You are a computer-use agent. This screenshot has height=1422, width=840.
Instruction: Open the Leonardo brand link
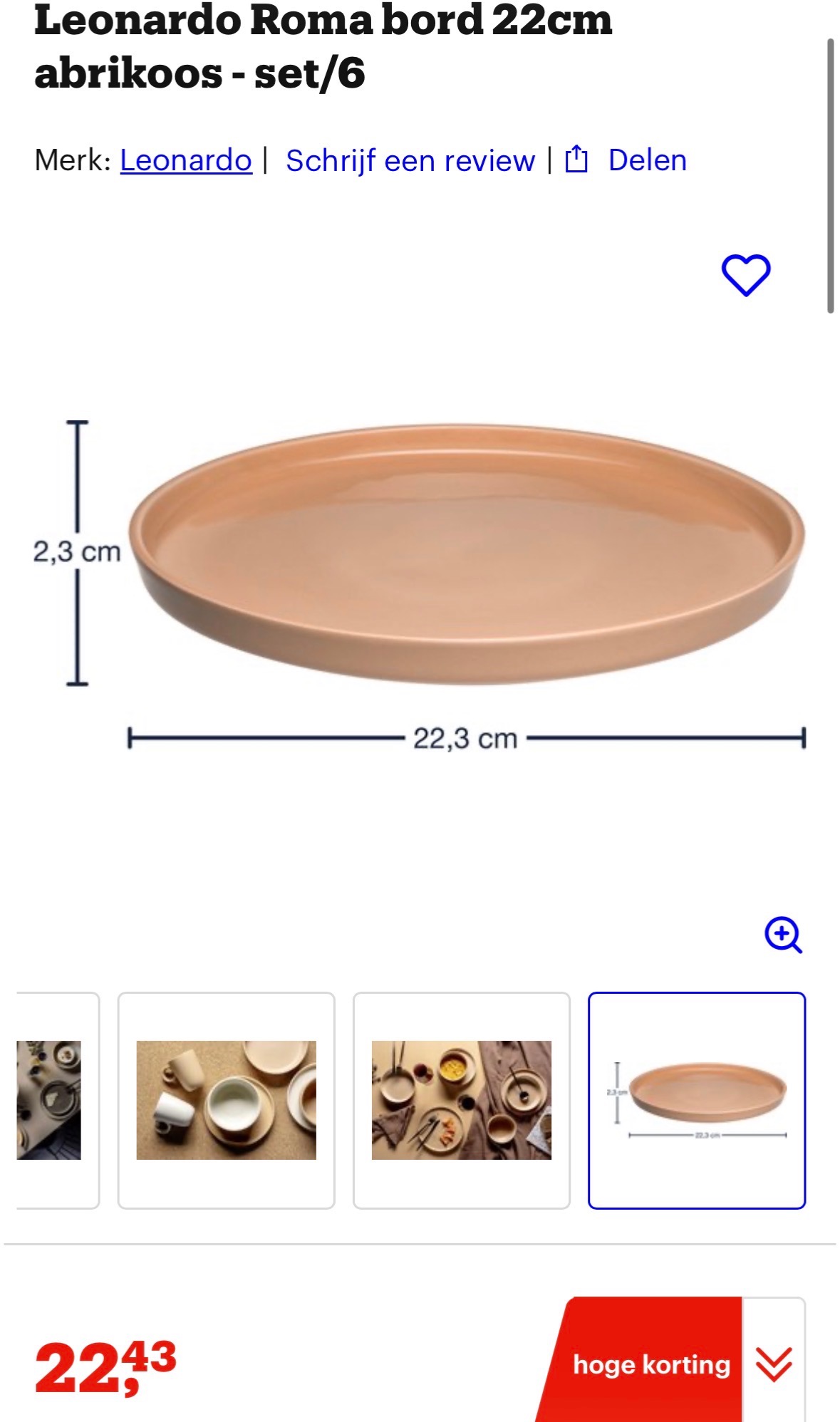pyautogui.click(x=185, y=160)
